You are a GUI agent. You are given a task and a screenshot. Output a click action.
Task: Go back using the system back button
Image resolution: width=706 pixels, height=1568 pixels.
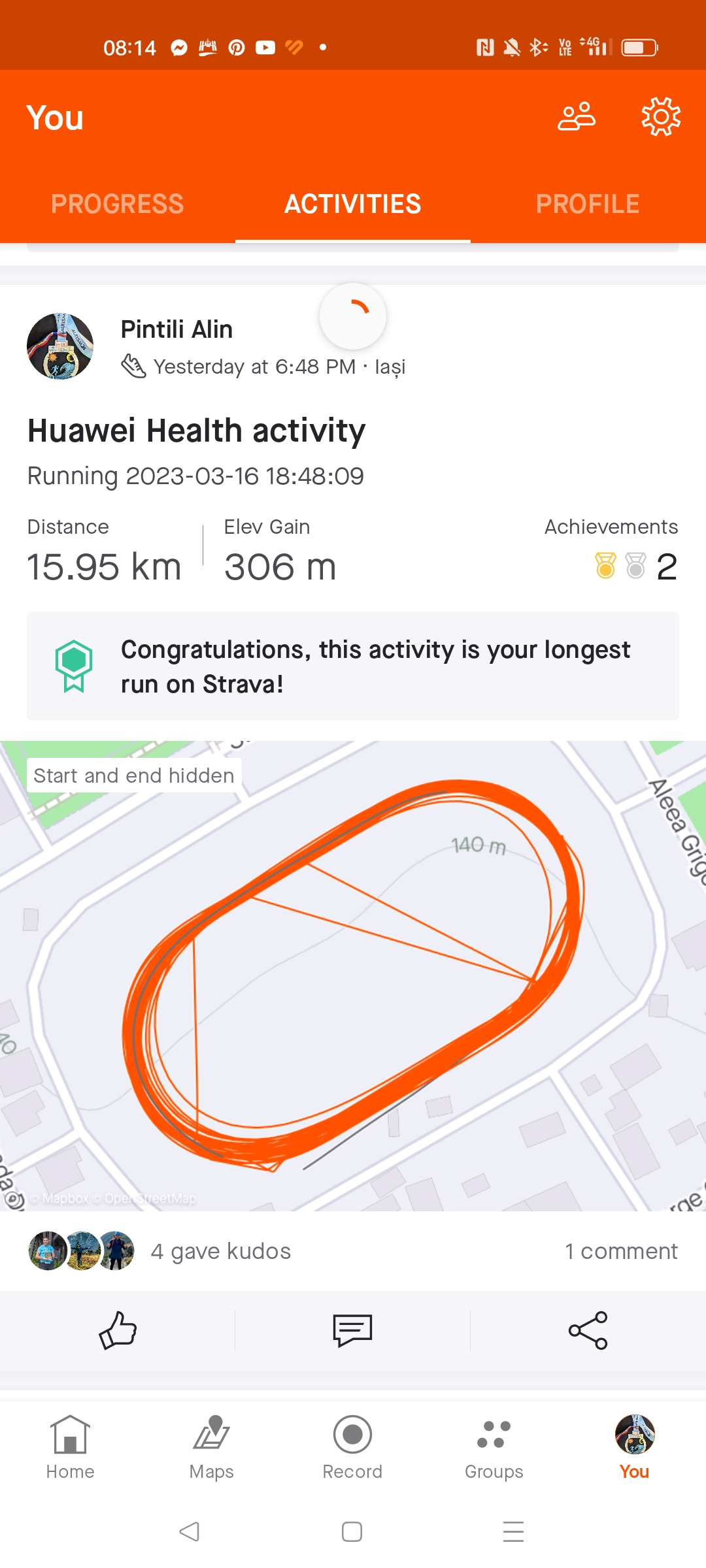(190, 1531)
